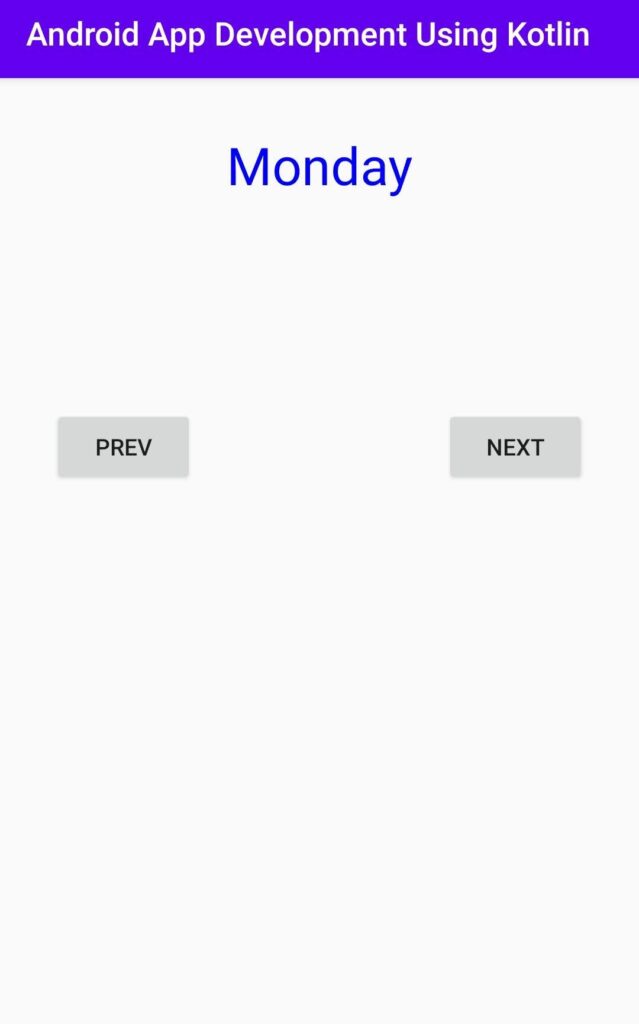
Task: Tap the PREV button
Action: coord(123,447)
